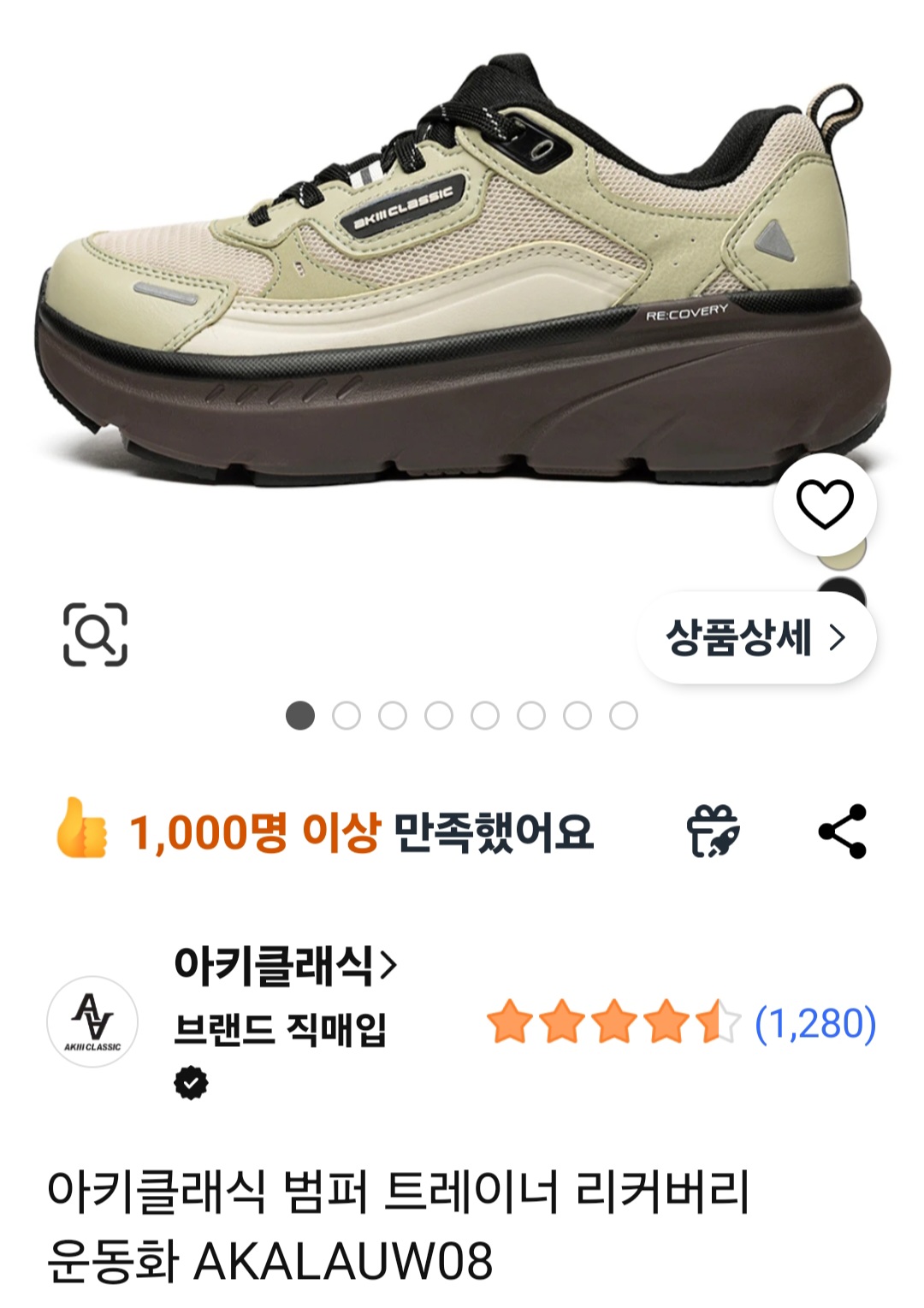View the 1,280 reviews

pos(814,1023)
